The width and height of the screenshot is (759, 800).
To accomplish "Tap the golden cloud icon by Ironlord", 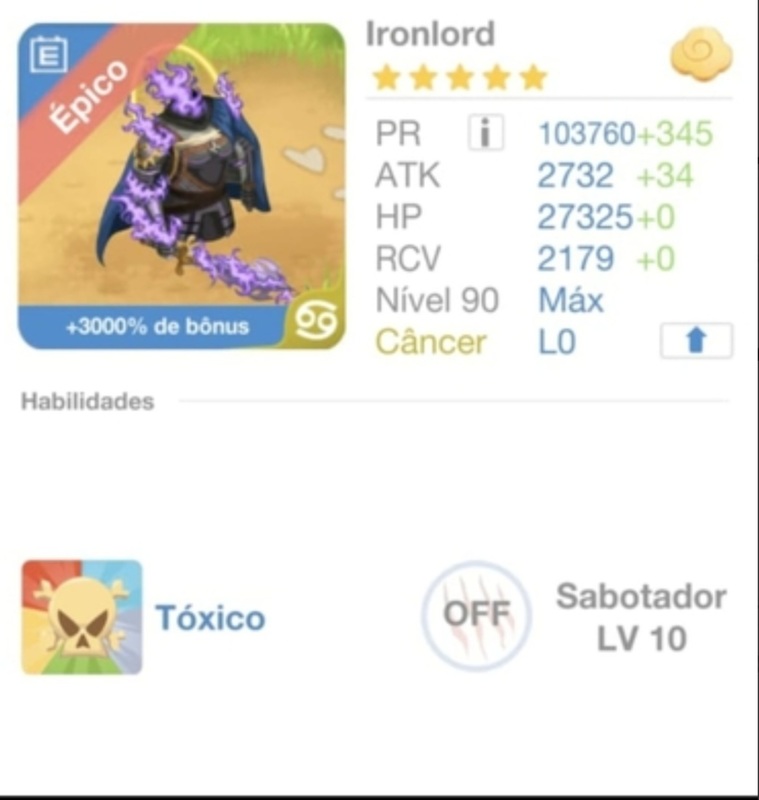I will (x=701, y=56).
